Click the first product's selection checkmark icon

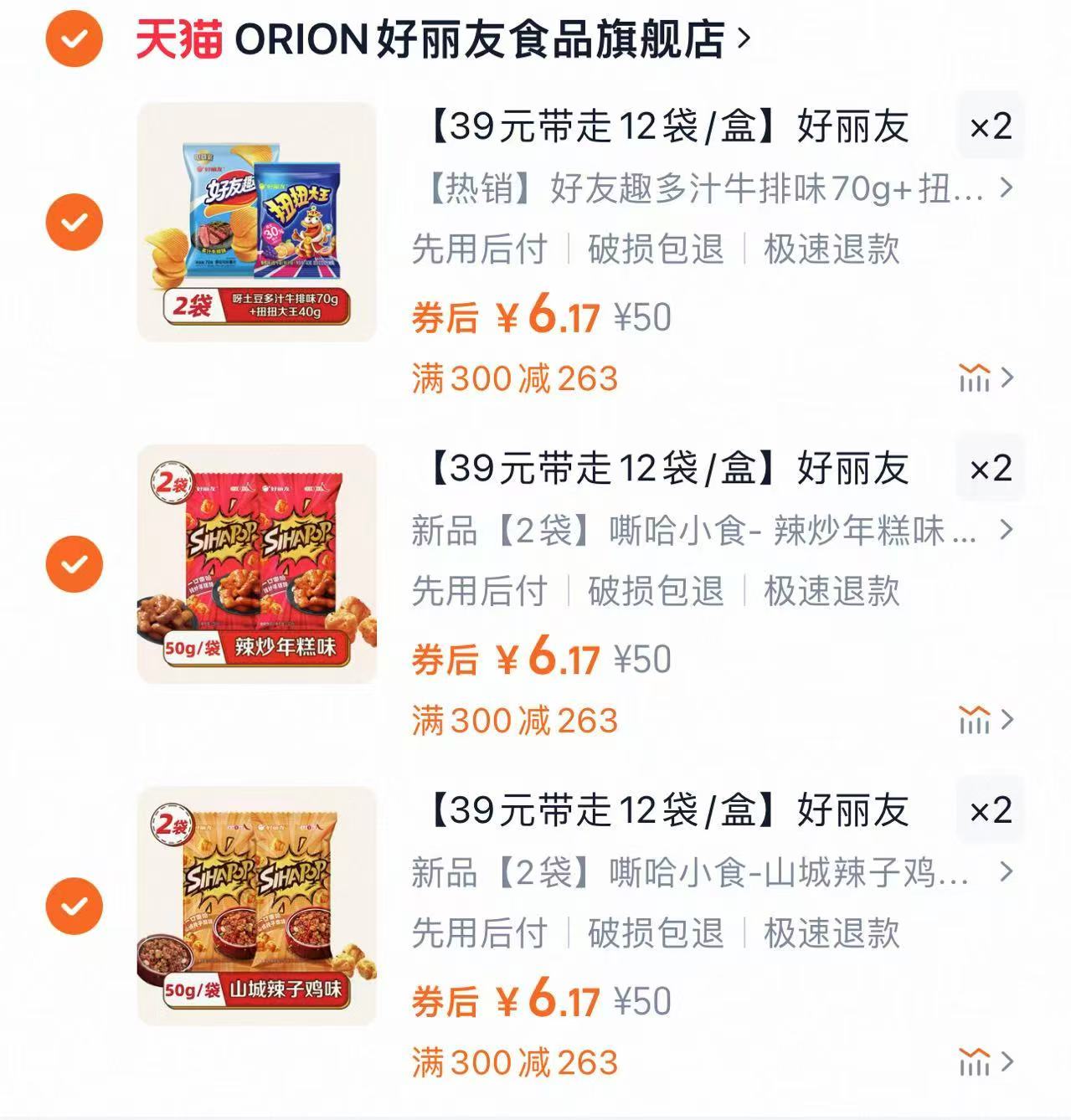(x=75, y=222)
